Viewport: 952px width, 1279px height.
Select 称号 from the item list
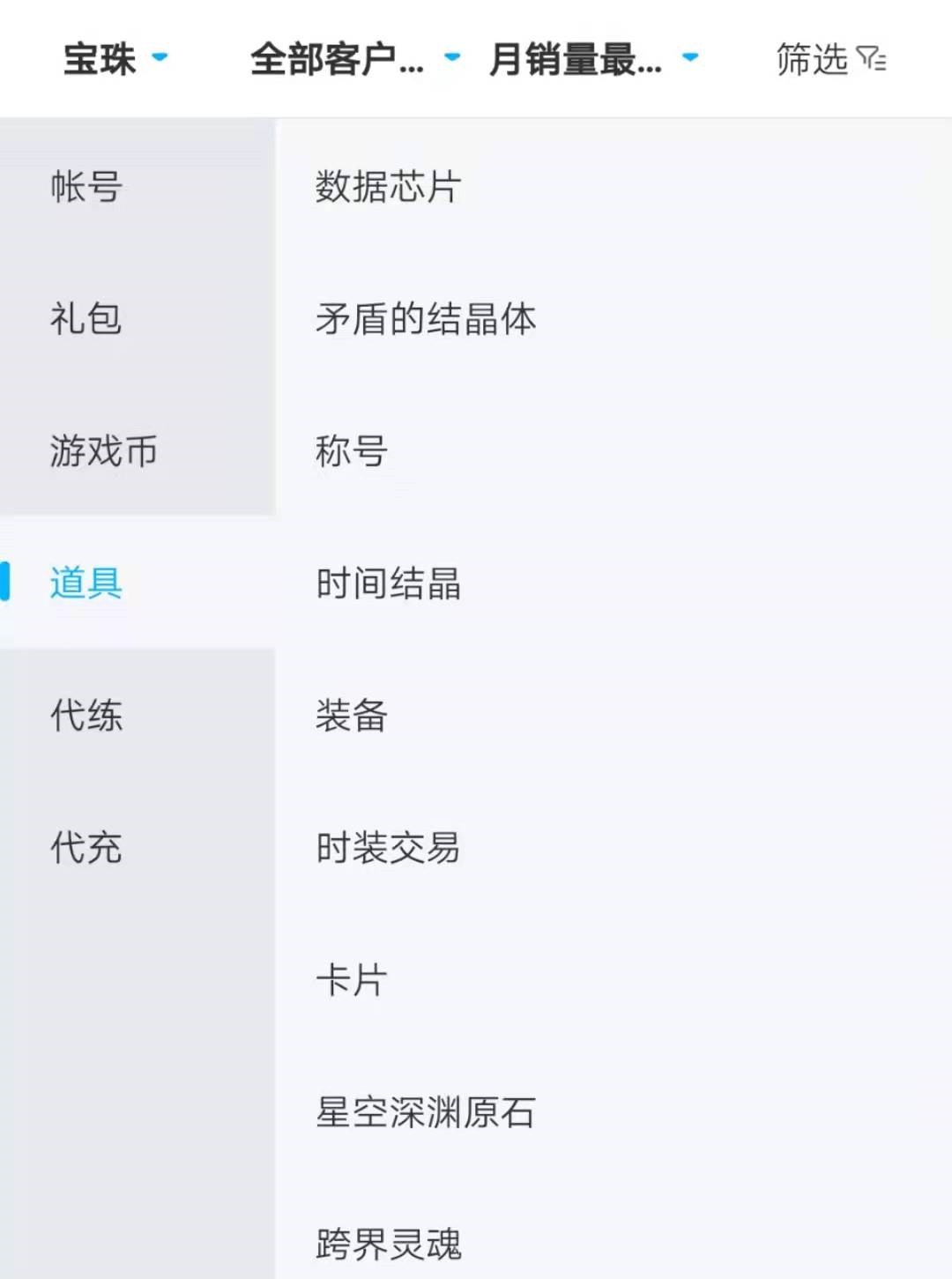pyautogui.click(x=351, y=450)
